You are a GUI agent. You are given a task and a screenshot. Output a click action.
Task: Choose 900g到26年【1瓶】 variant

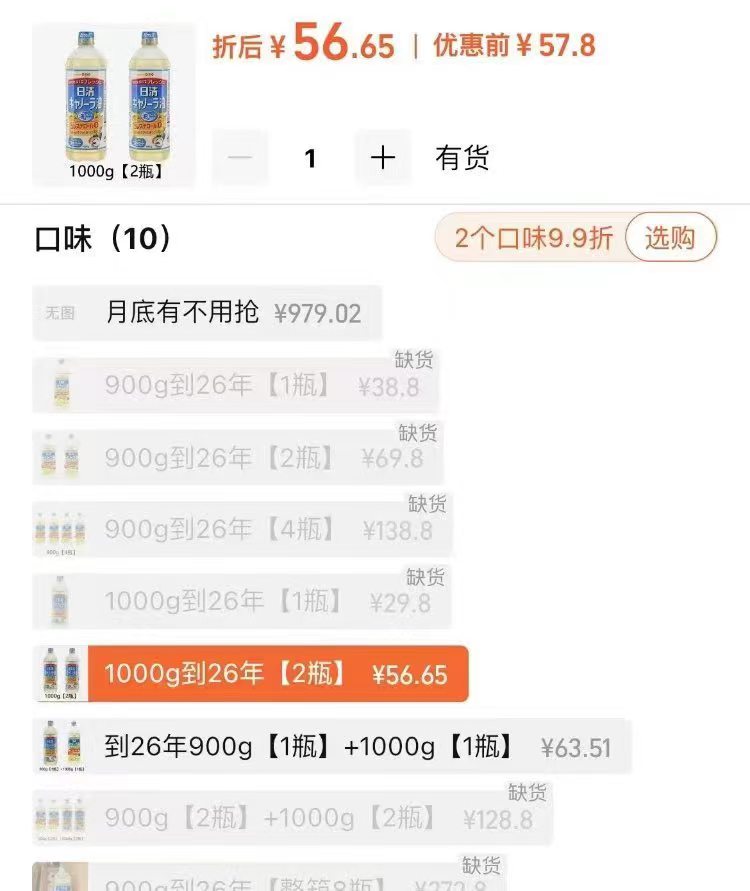point(236,385)
